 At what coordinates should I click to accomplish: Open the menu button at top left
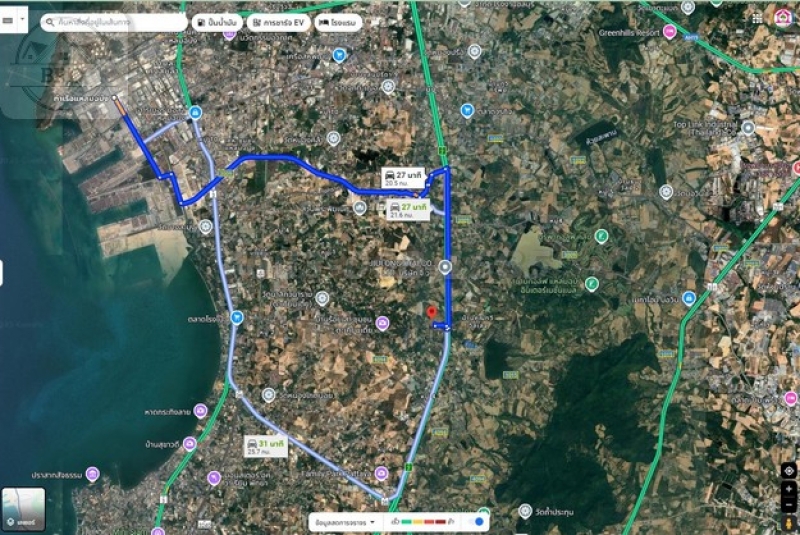pos(8,21)
